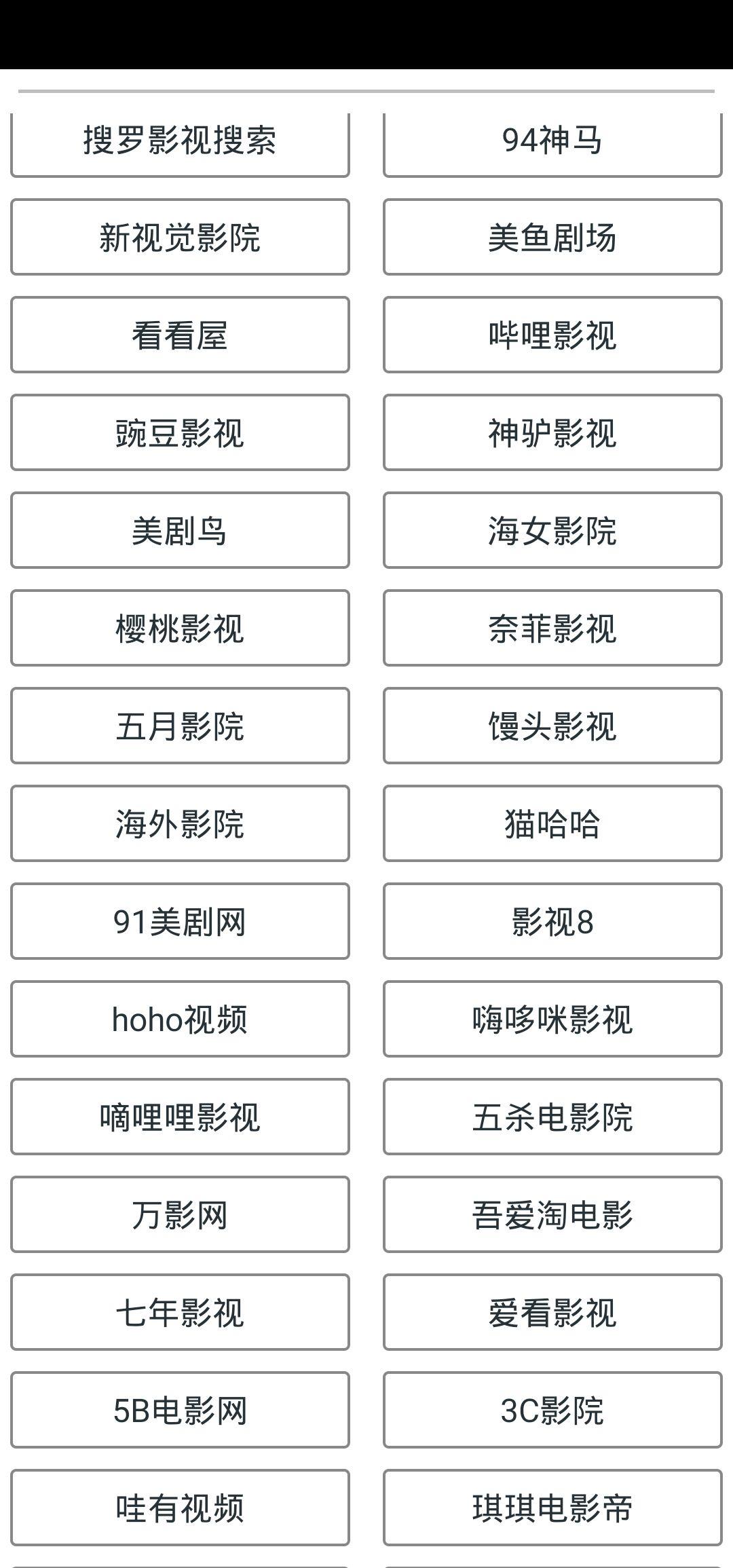Tap 91美剧网 button
The height and width of the screenshot is (1568, 733).
180,922
